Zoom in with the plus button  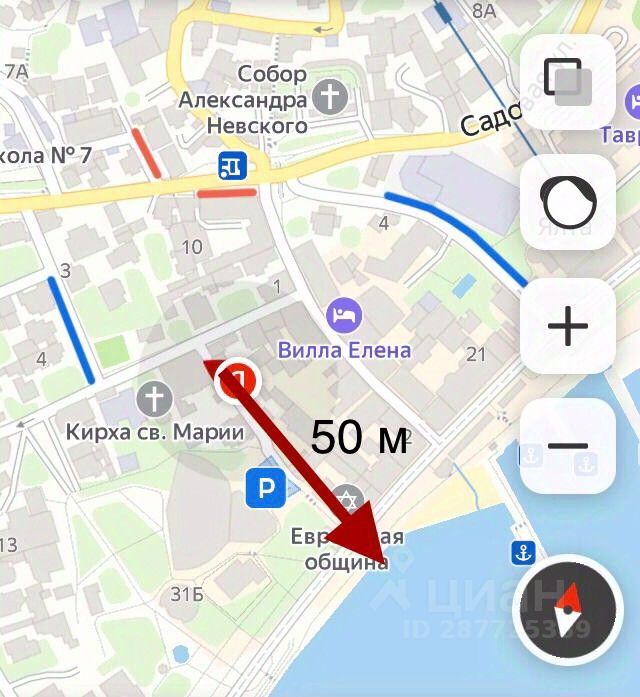(x=567, y=326)
